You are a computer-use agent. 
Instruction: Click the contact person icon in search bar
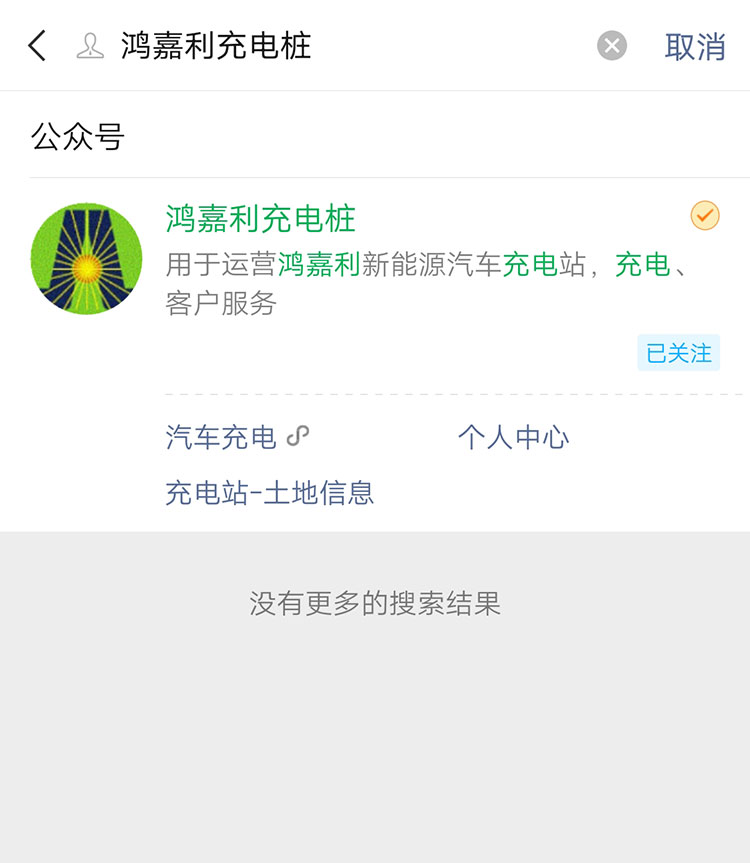point(88,46)
